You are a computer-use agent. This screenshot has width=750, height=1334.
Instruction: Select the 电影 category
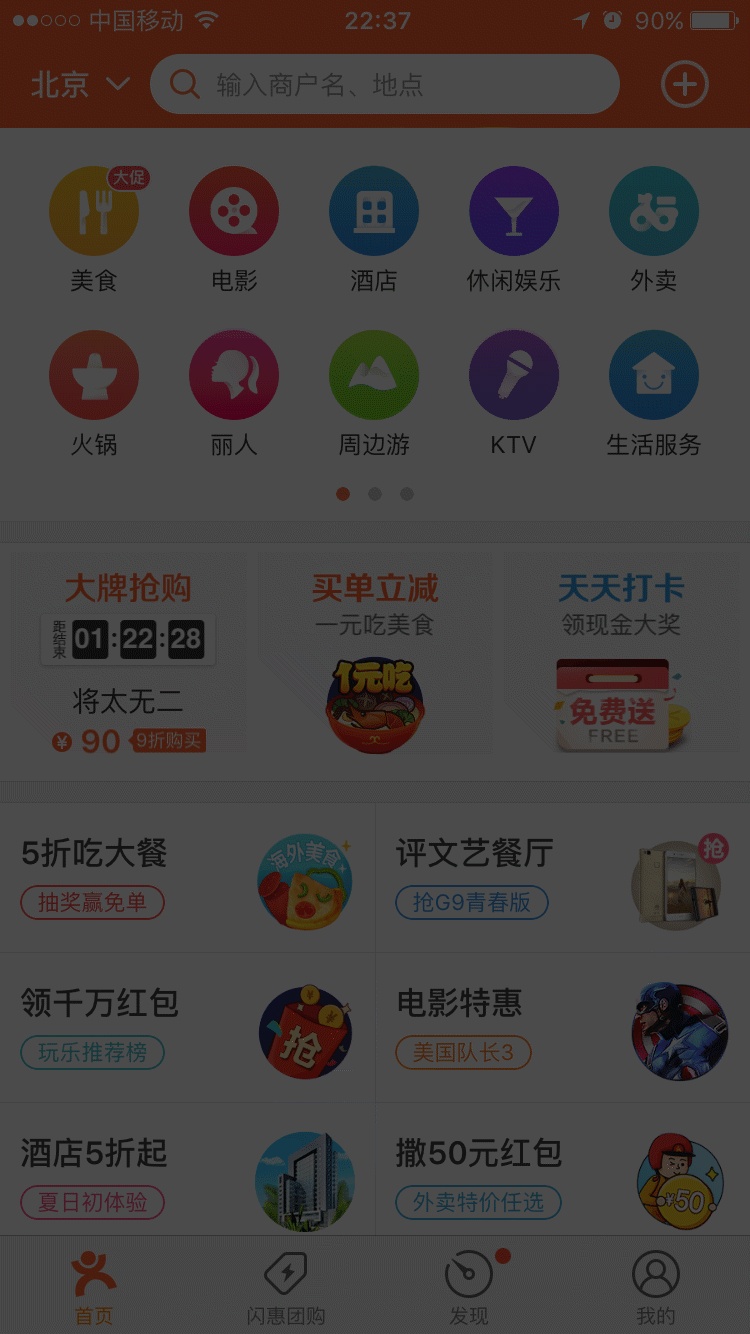[234, 230]
